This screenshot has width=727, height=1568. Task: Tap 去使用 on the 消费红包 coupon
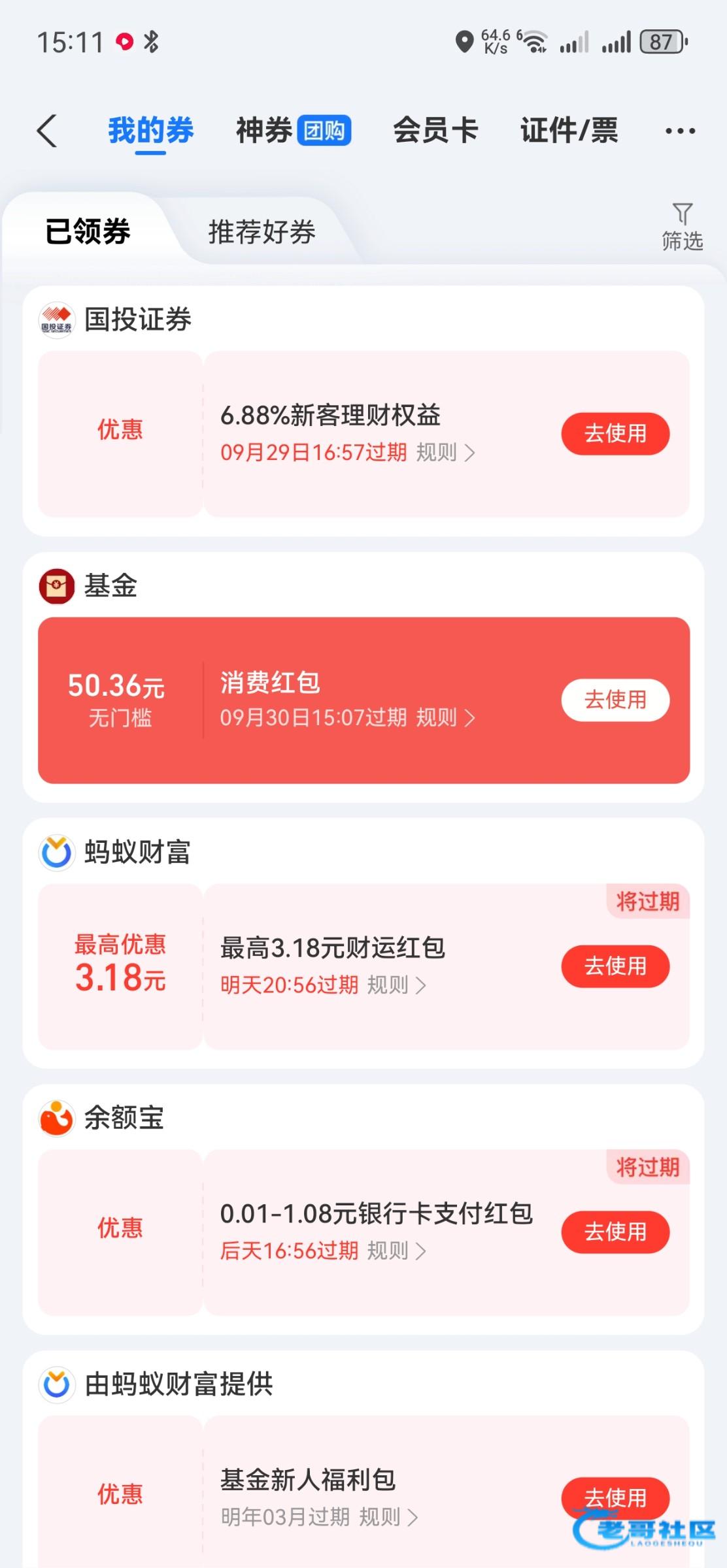[615, 700]
